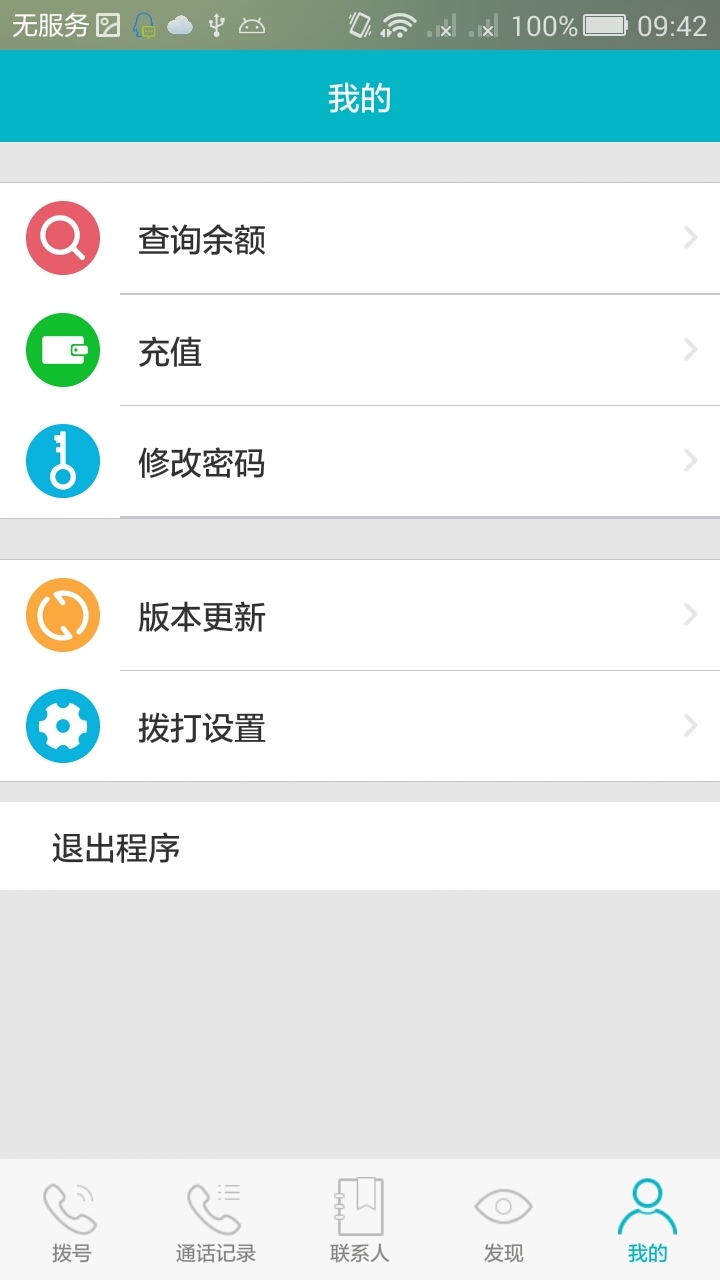Open 查询余额 balance inquiry magnifier icon
Viewport: 720px width, 1280px height.
(62, 237)
